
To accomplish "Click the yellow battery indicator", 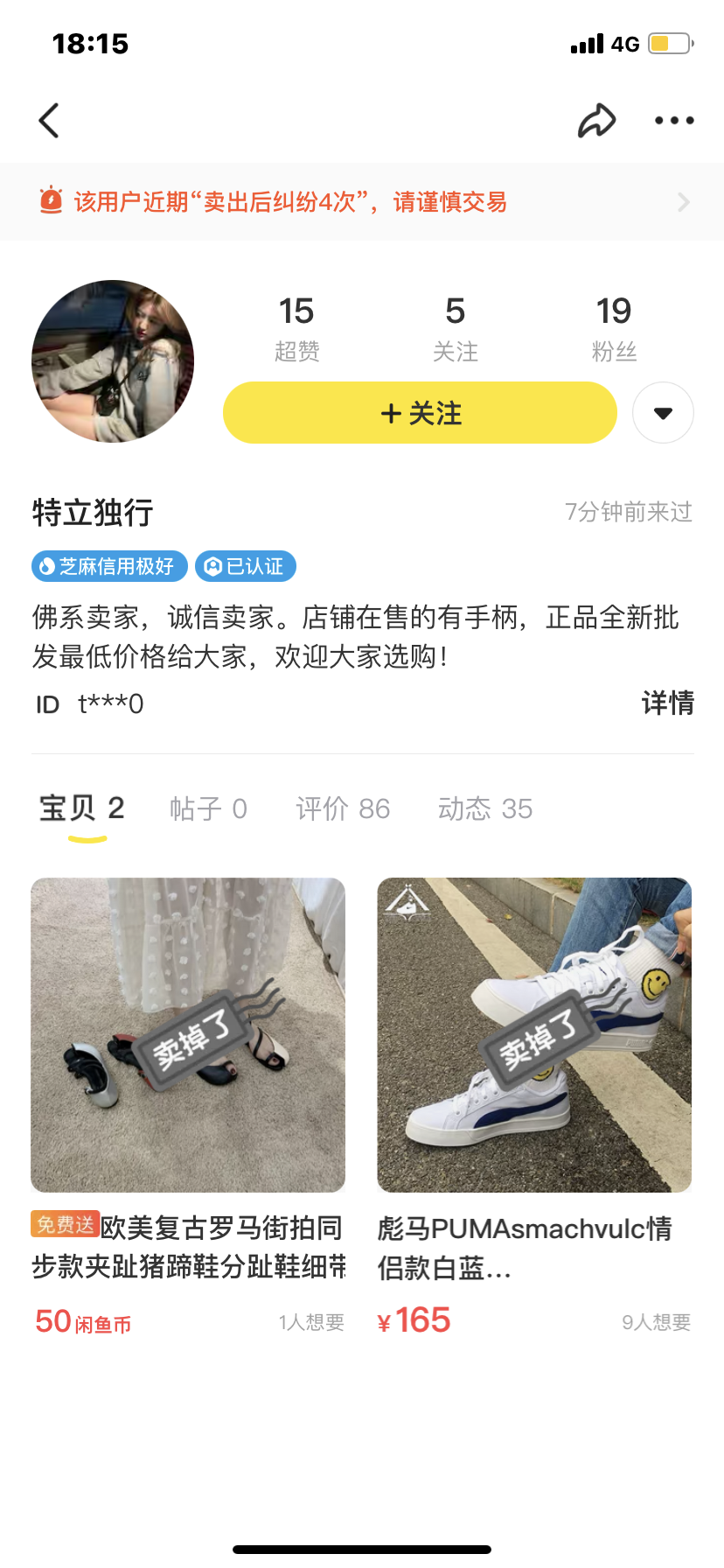I will pyautogui.click(x=670, y=43).
